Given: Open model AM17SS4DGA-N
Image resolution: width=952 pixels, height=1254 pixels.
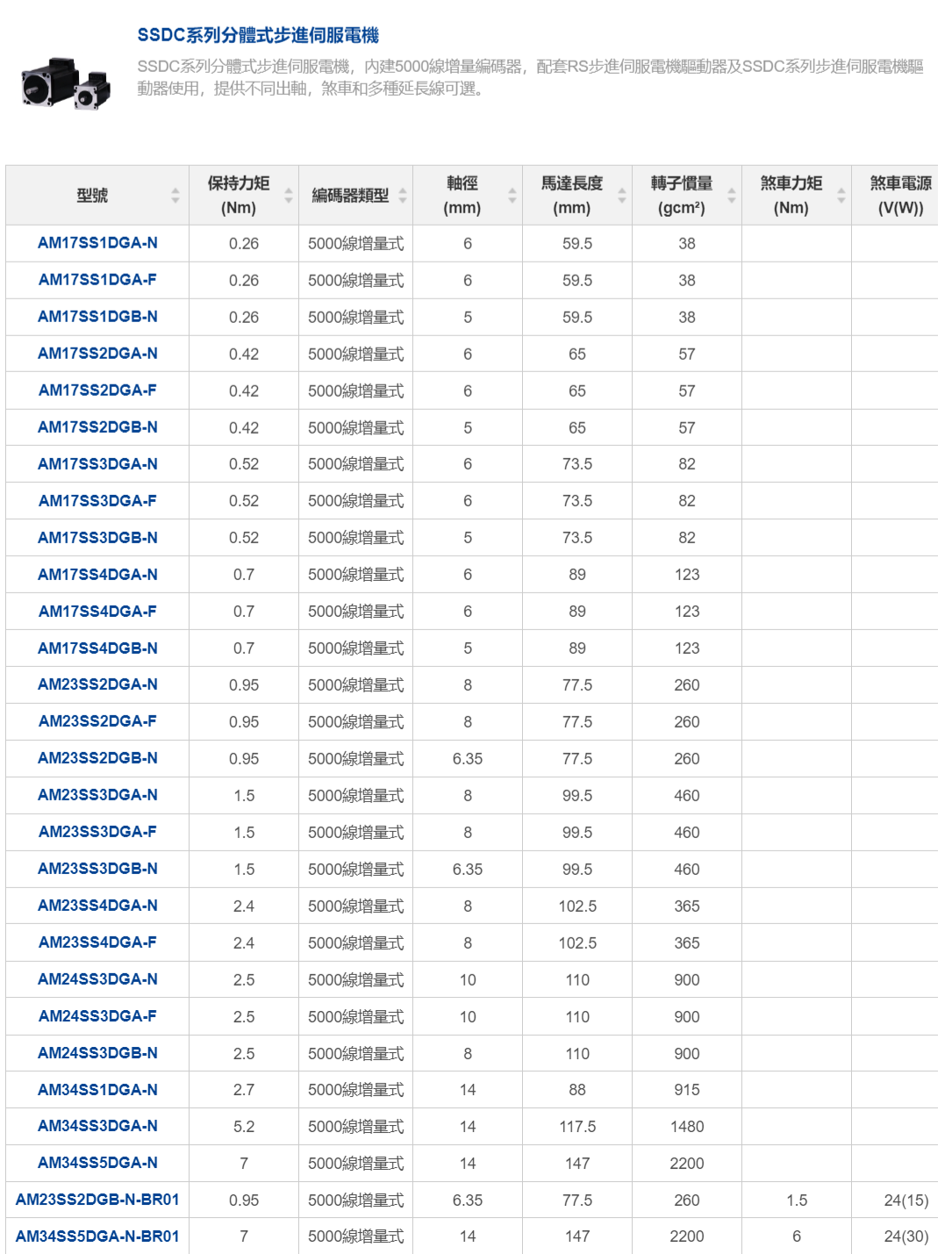Looking at the screenshot, I should [x=97, y=575].
